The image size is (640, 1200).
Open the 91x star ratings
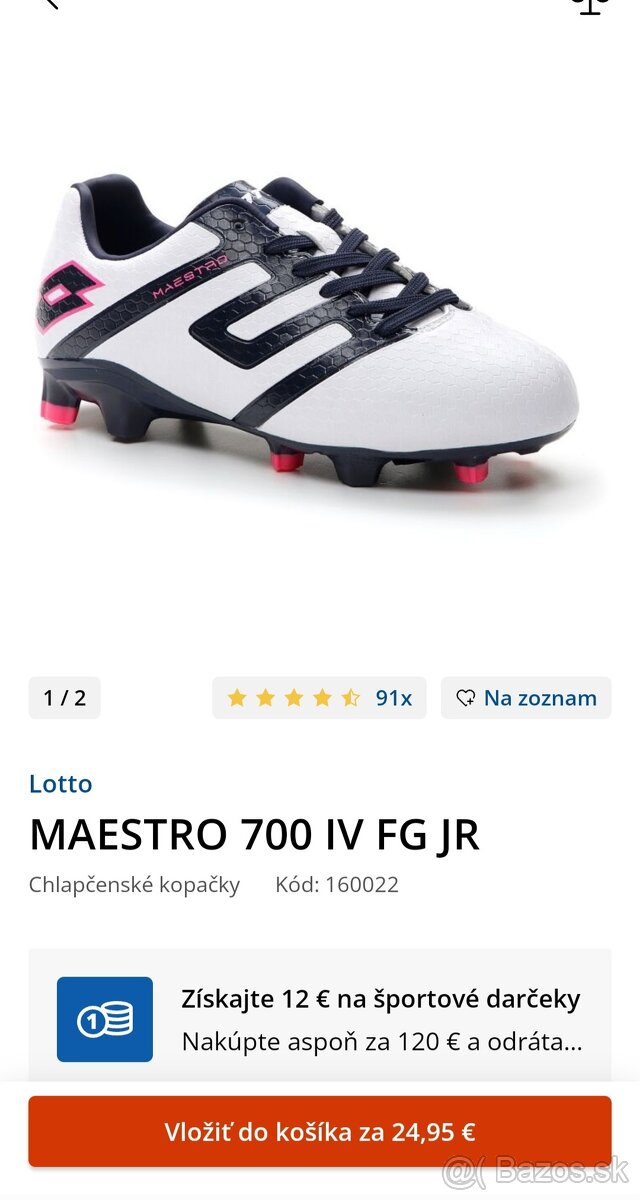coord(319,698)
